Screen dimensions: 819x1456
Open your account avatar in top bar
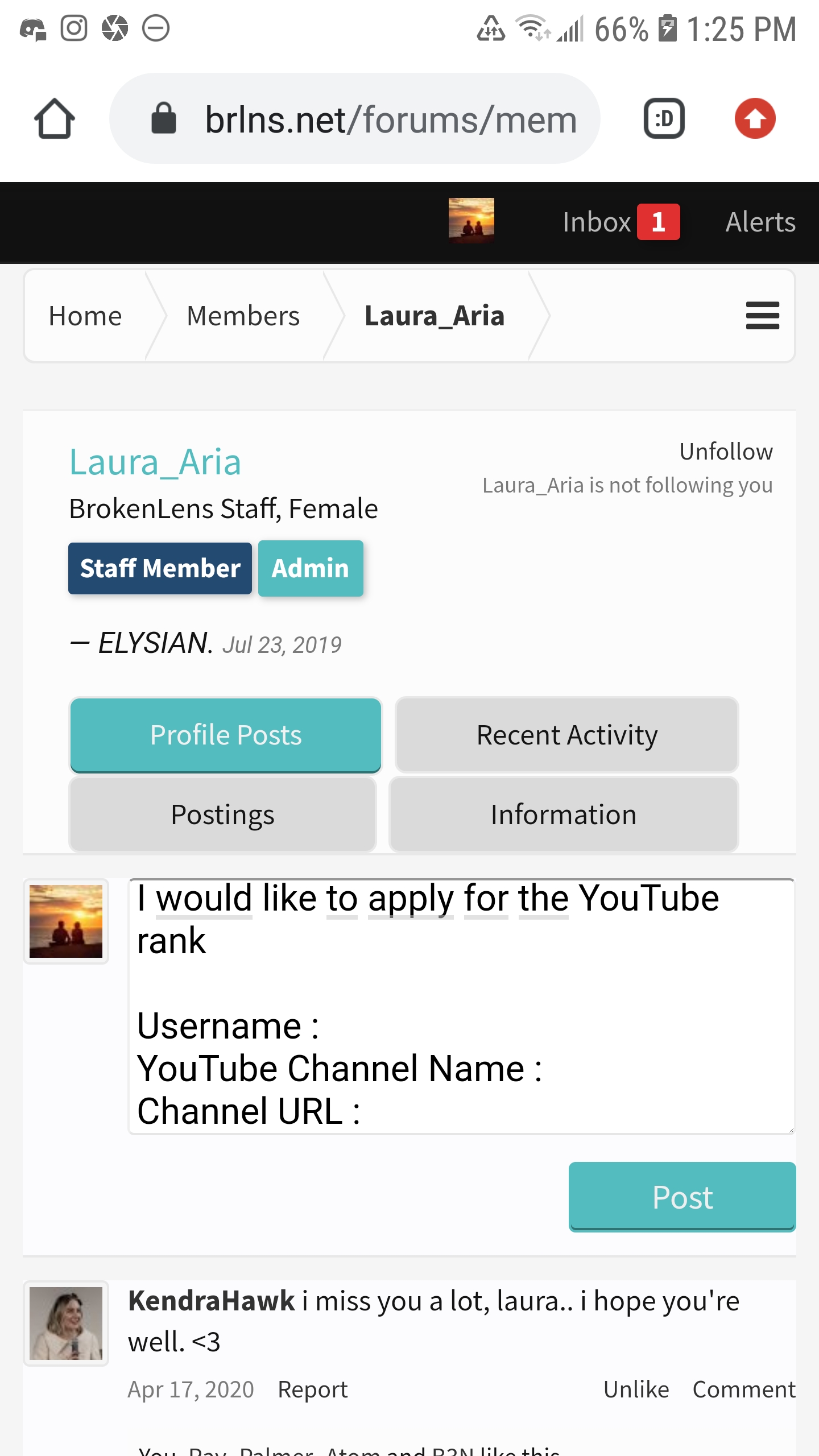(x=471, y=221)
